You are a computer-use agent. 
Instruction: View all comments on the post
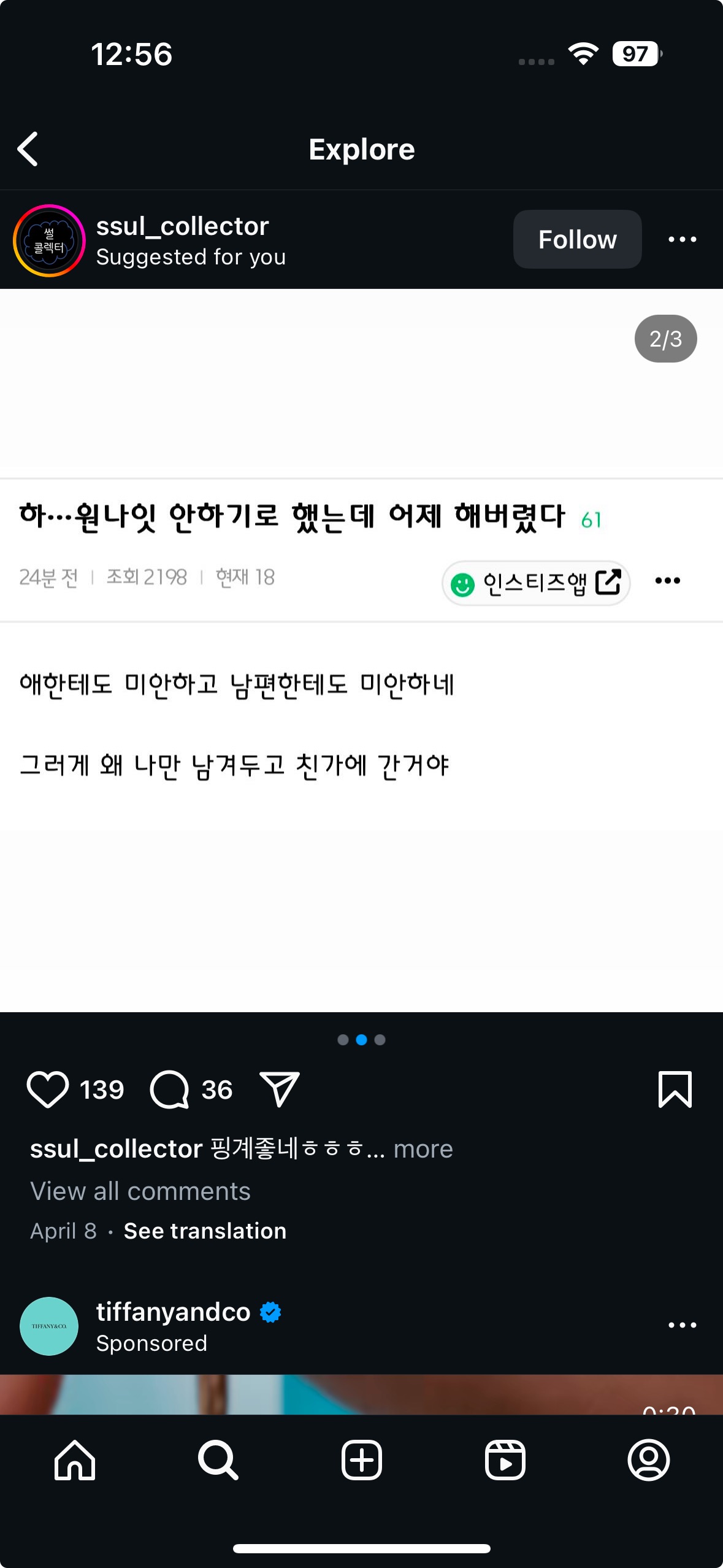pyautogui.click(x=140, y=1191)
